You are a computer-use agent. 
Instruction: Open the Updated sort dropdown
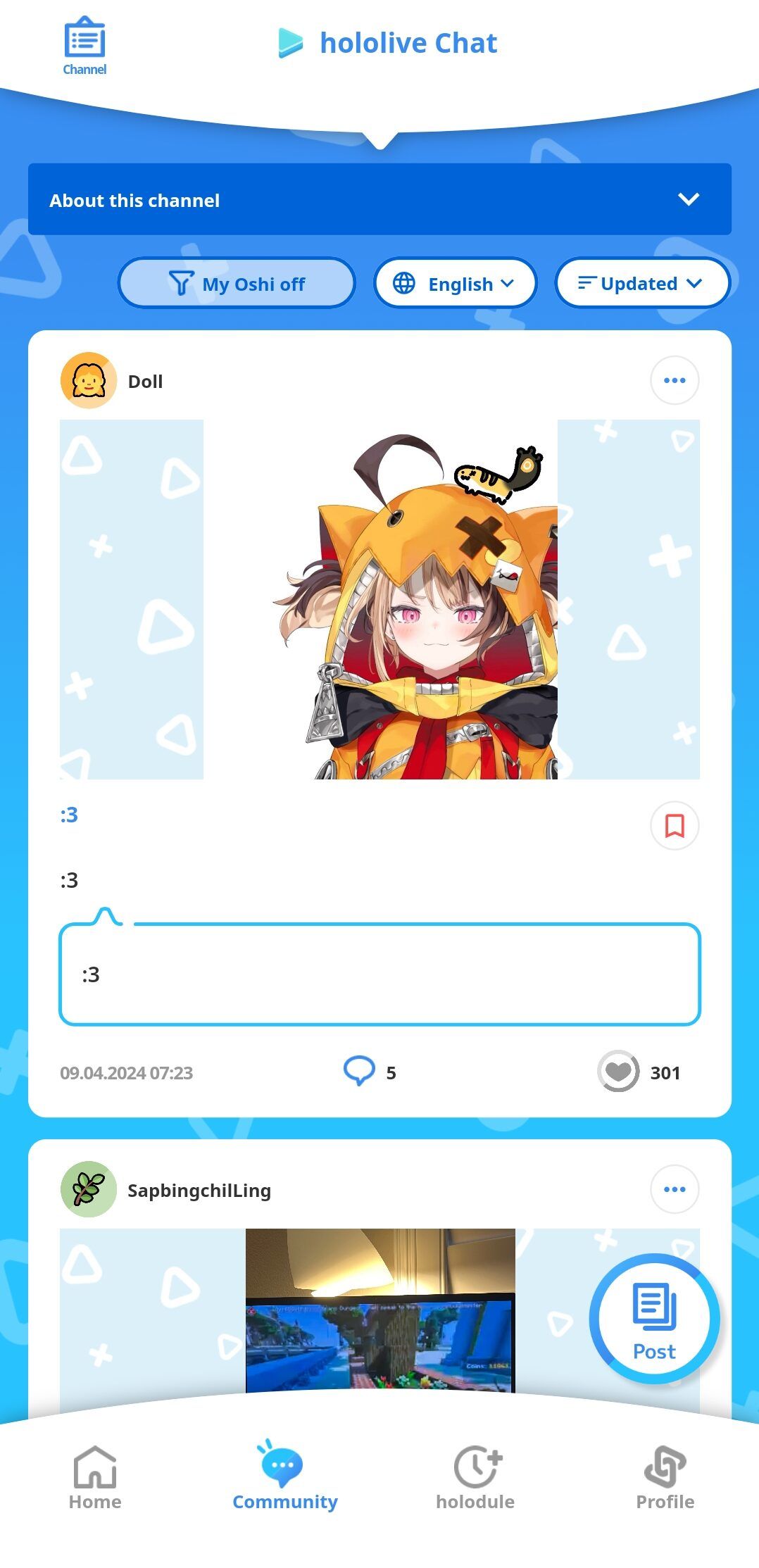641,284
